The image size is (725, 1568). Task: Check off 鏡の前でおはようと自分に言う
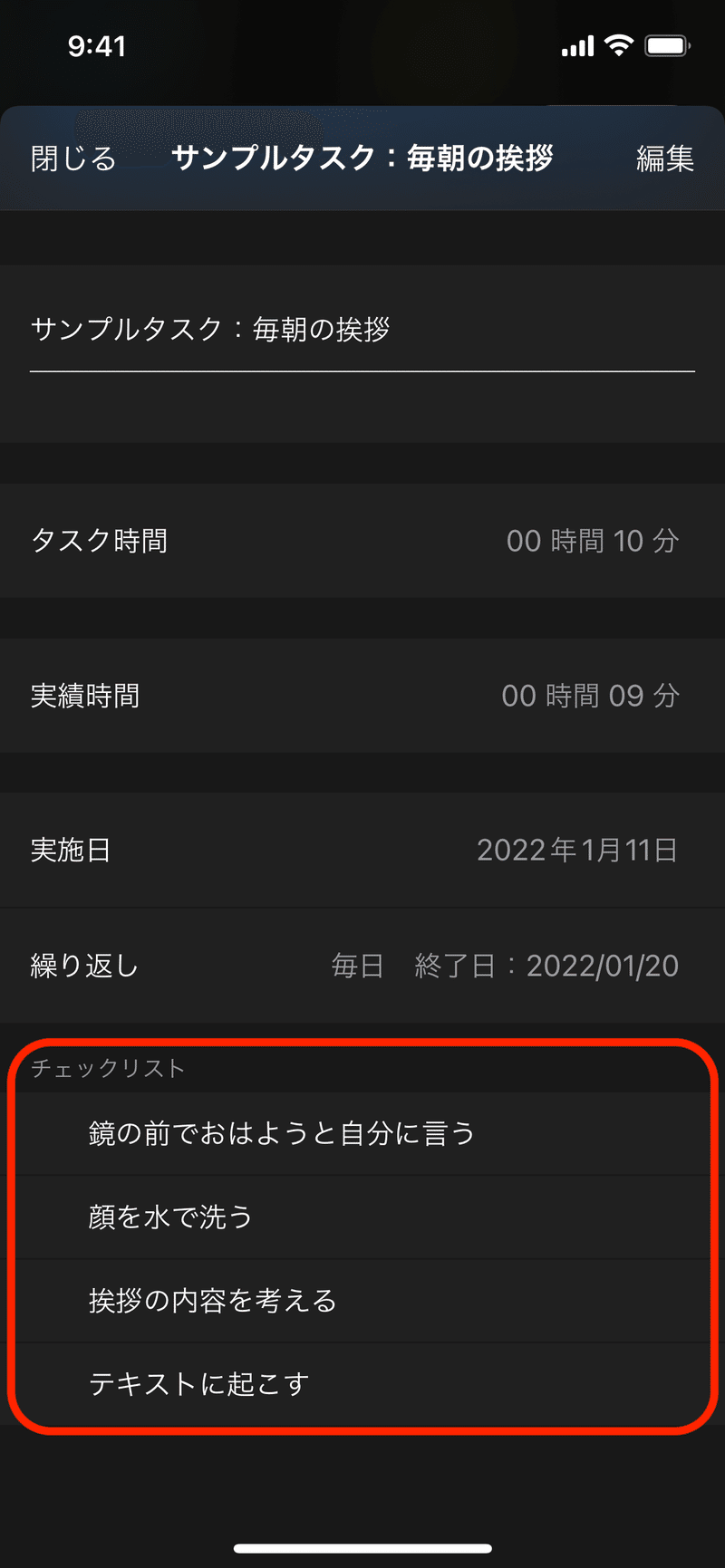281,1133
